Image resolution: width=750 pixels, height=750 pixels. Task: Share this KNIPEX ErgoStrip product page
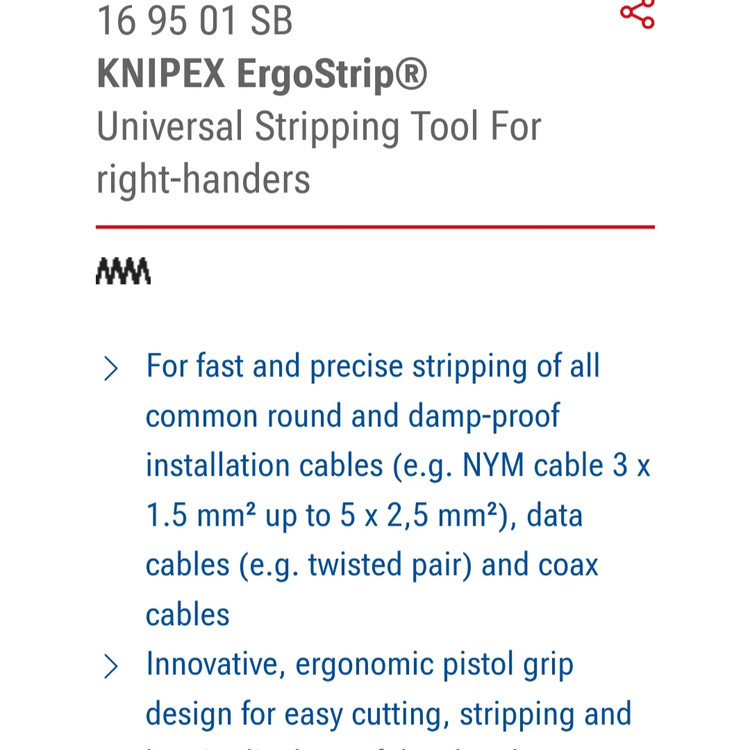tap(637, 12)
